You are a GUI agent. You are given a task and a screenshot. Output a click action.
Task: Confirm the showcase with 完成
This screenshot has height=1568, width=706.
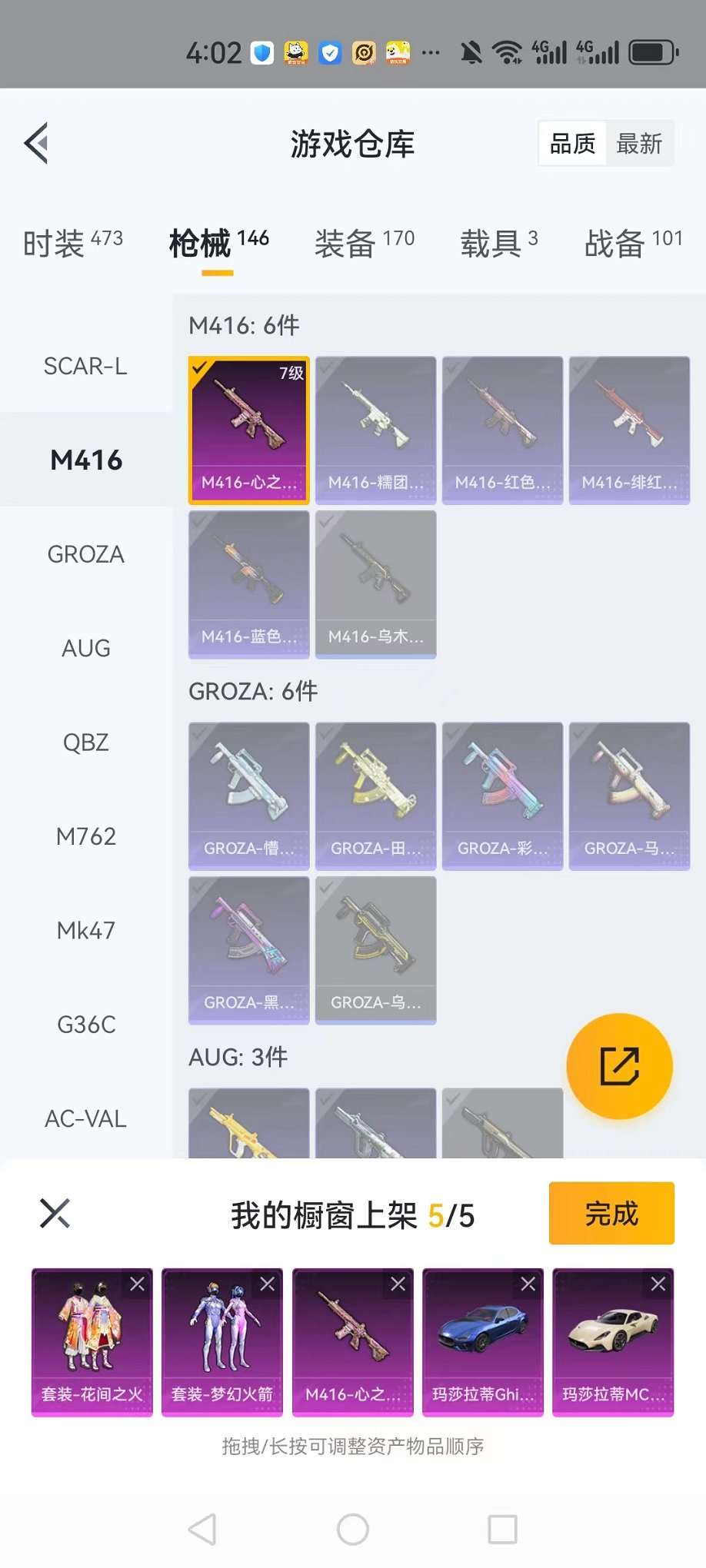pos(611,1213)
